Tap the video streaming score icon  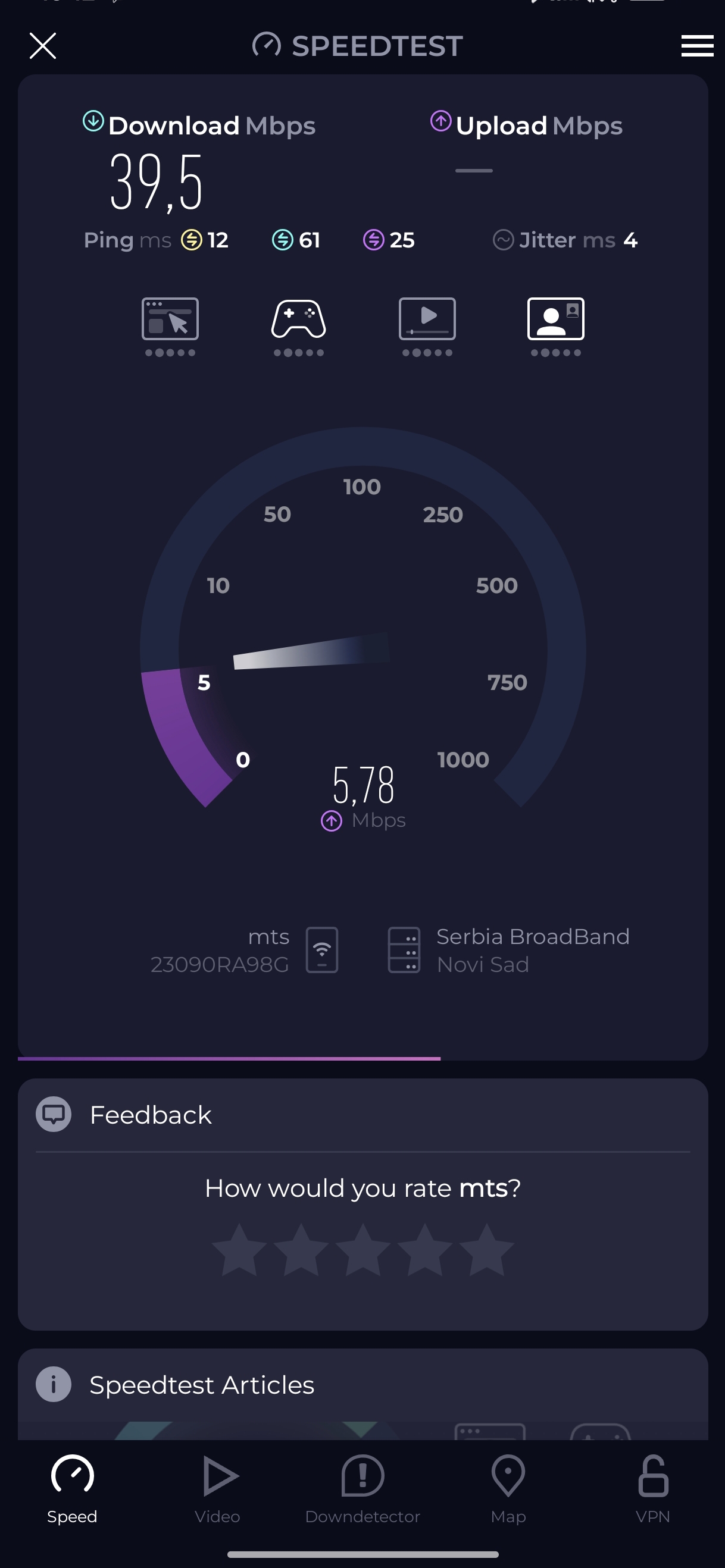point(427,319)
